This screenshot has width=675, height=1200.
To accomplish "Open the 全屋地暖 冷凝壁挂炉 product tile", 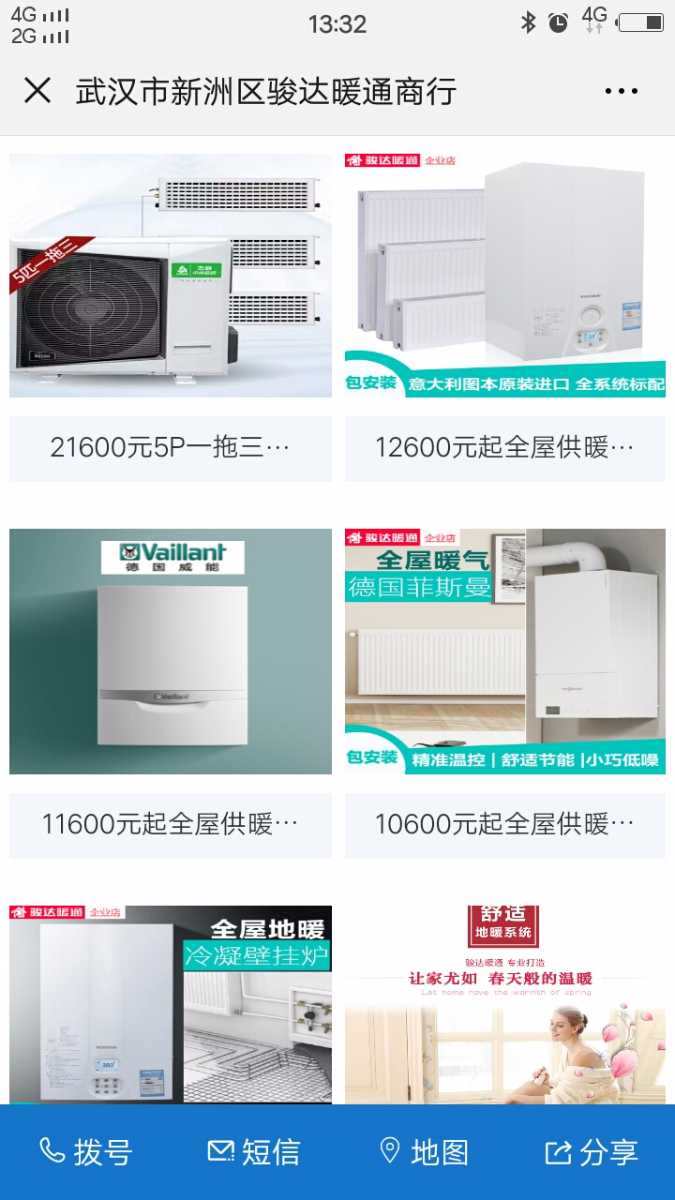I will (170, 1004).
